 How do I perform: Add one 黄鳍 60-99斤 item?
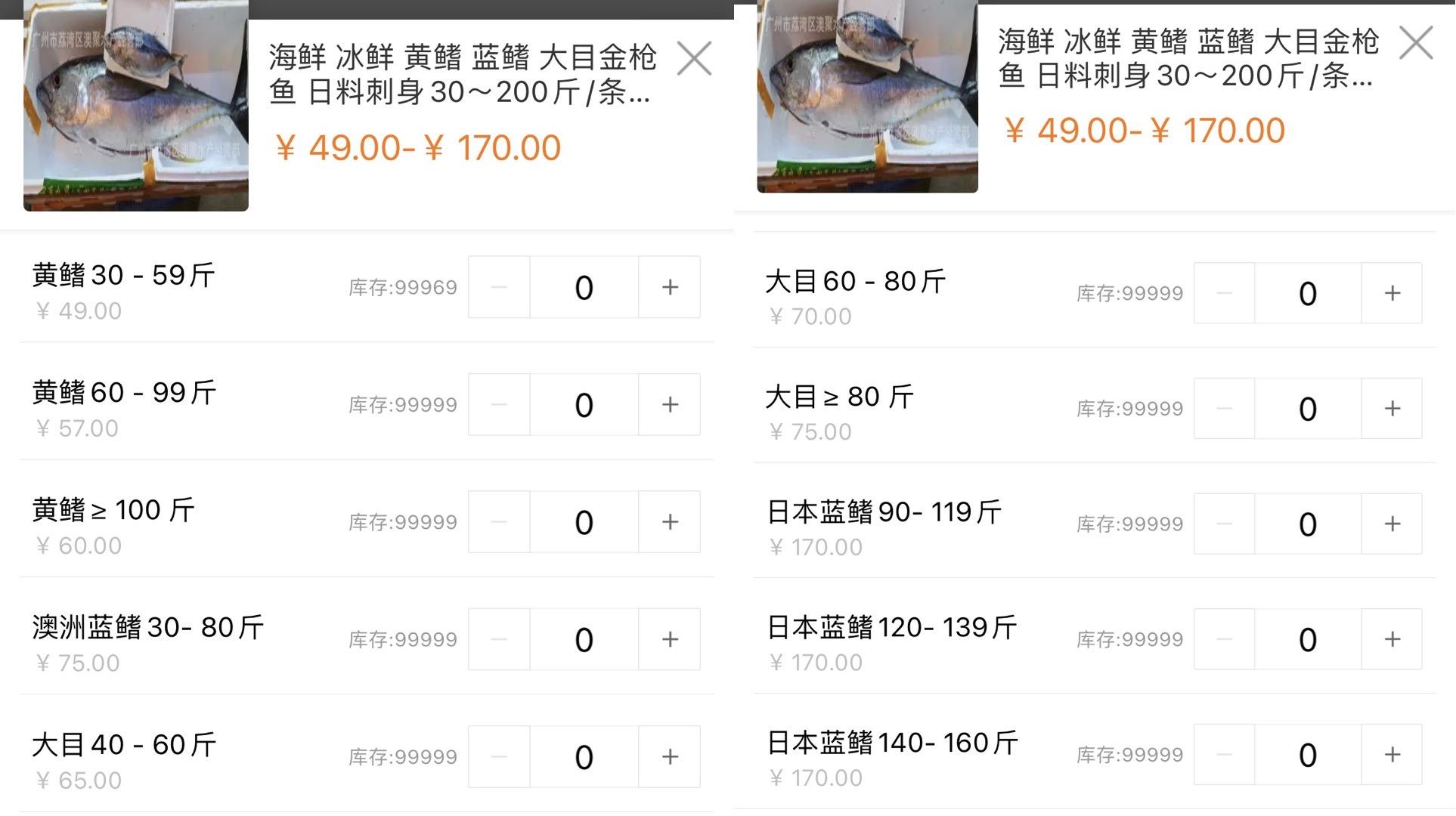point(670,405)
